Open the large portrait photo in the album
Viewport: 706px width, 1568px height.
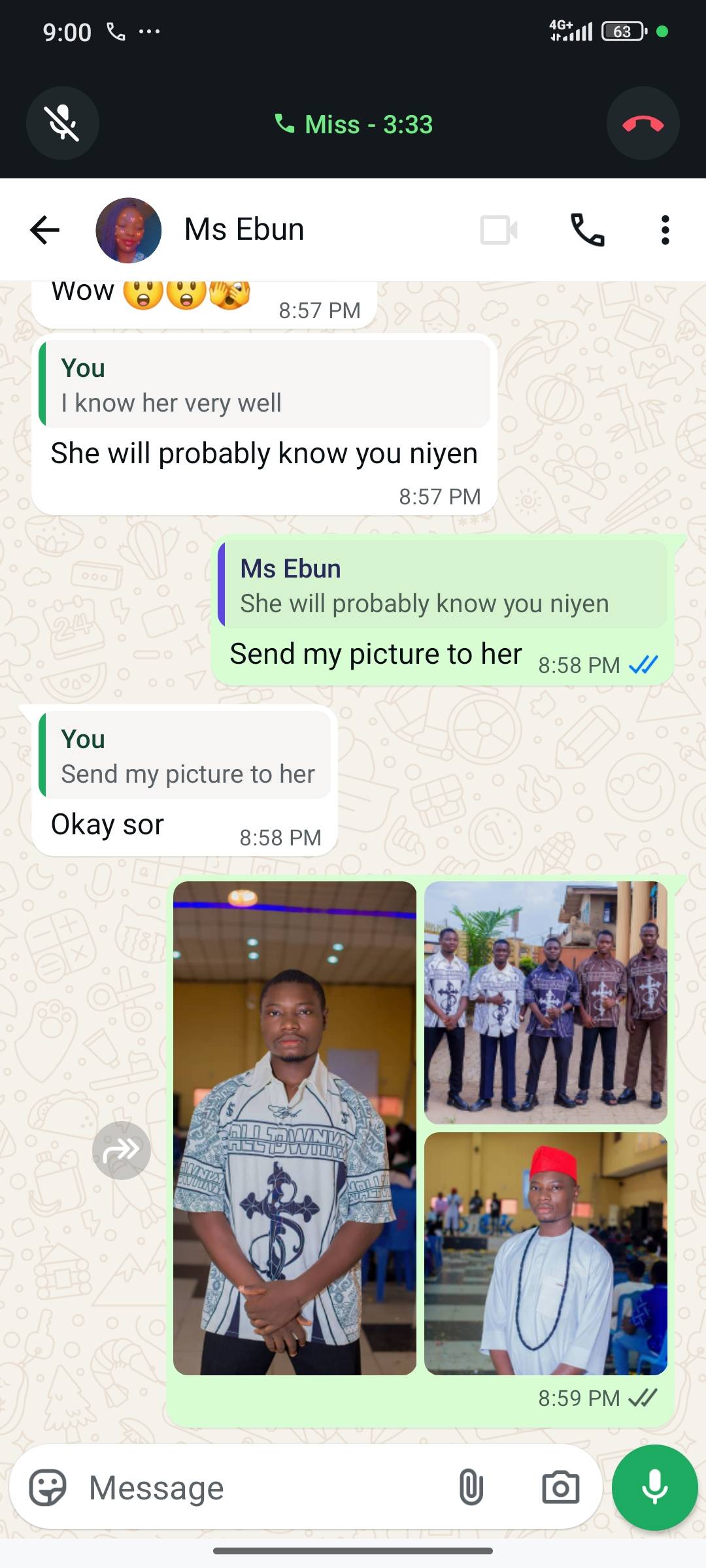(x=294, y=1128)
